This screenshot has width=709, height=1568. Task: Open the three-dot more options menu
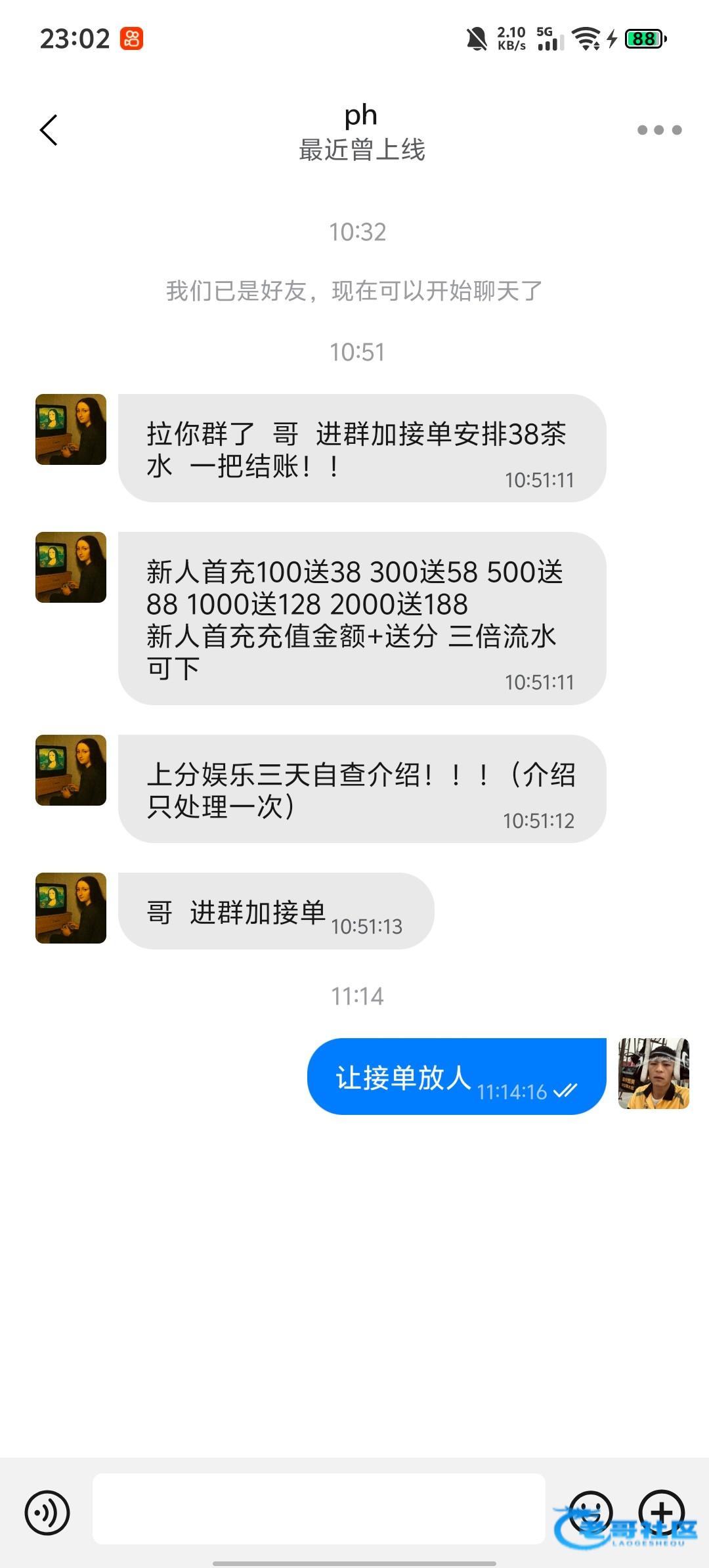click(659, 130)
